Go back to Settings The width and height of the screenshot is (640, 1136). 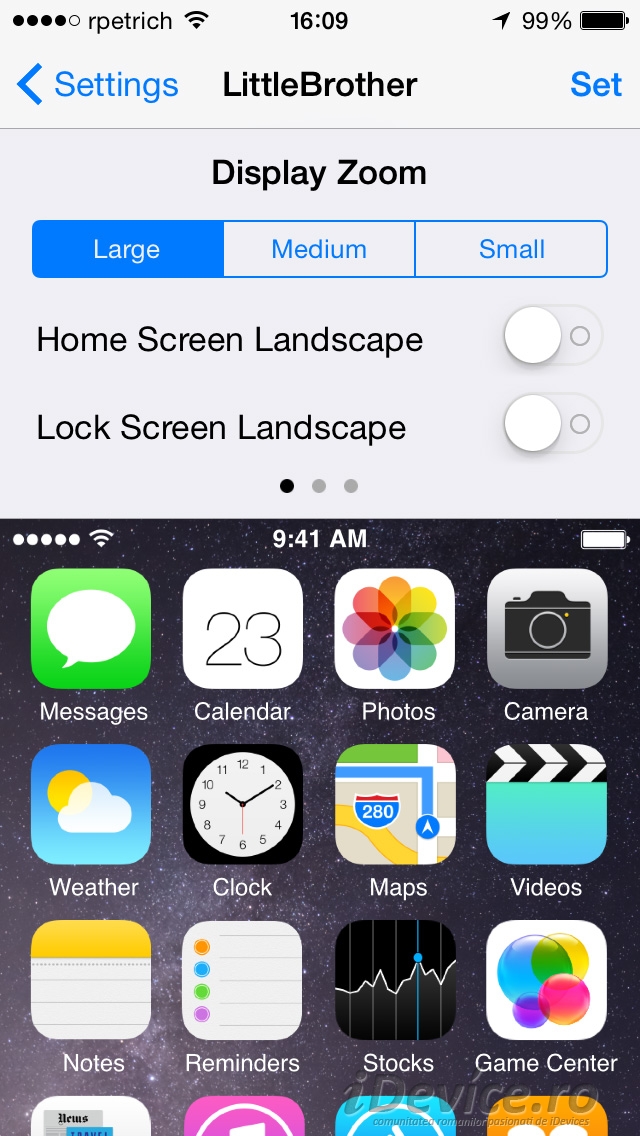[97, 85]
